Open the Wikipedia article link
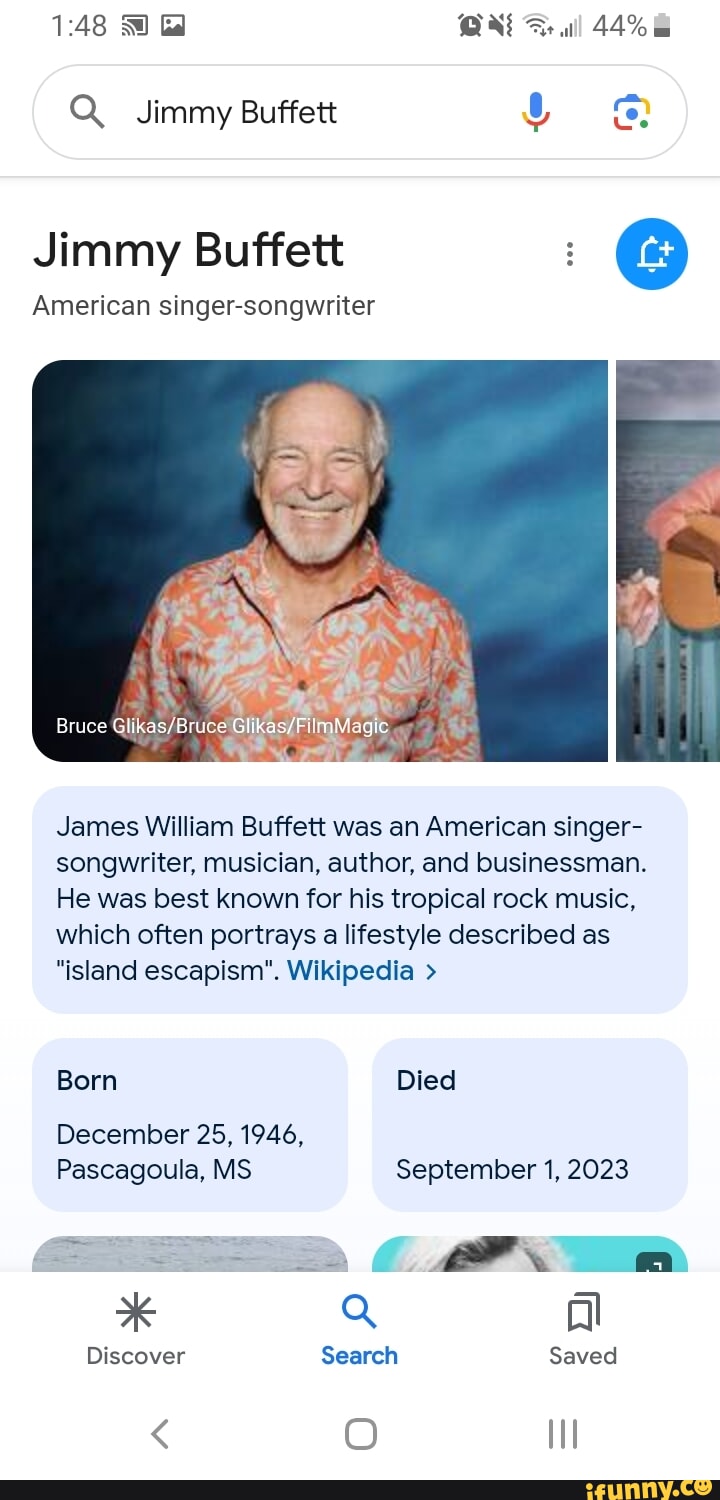Image resolution: width=720 pixels, height=1500 pixels. 352,970
